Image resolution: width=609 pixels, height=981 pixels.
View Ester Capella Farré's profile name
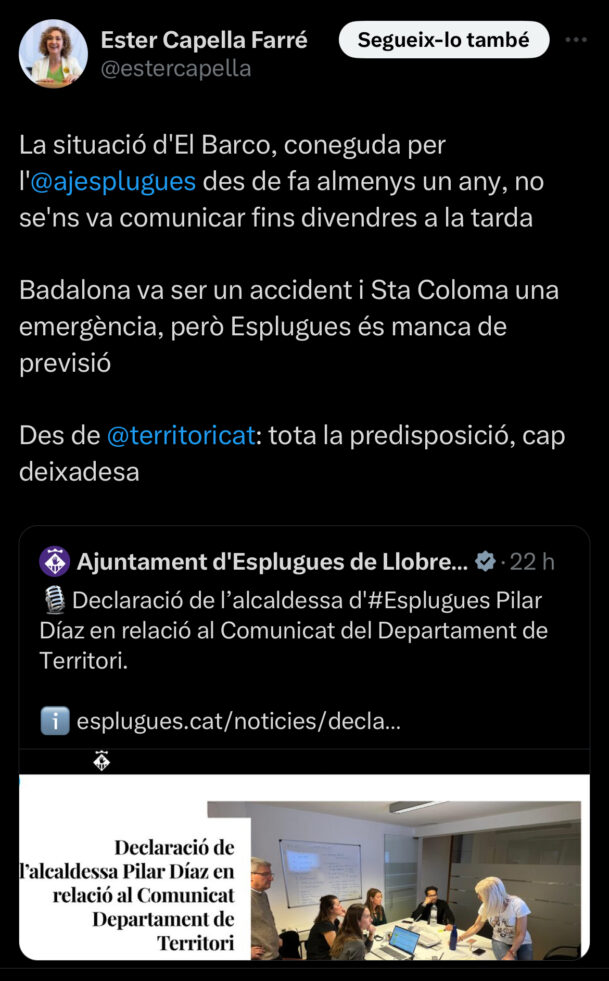pyautogui.click(x=204, y=40)
